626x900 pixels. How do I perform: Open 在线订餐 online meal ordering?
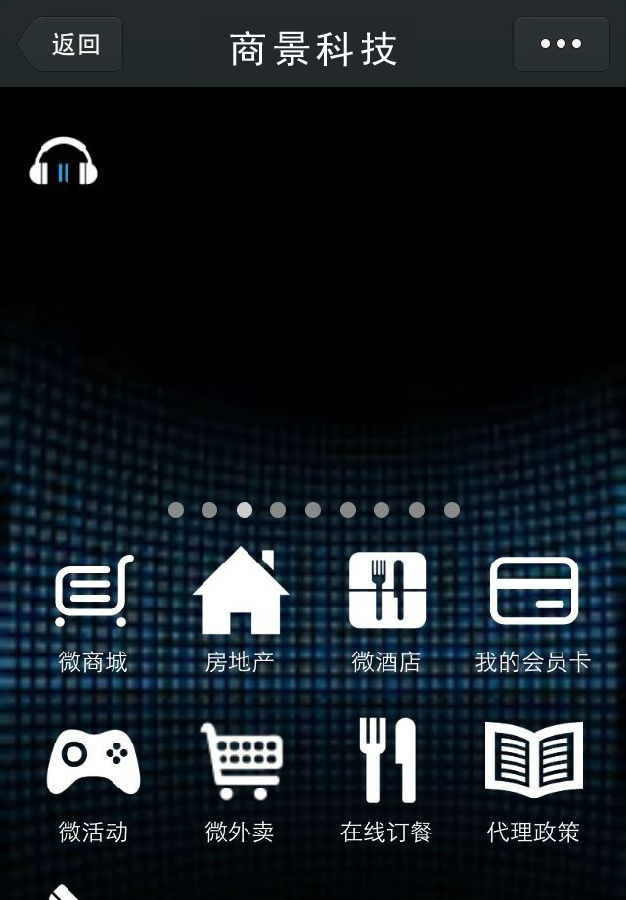point(387,778)
